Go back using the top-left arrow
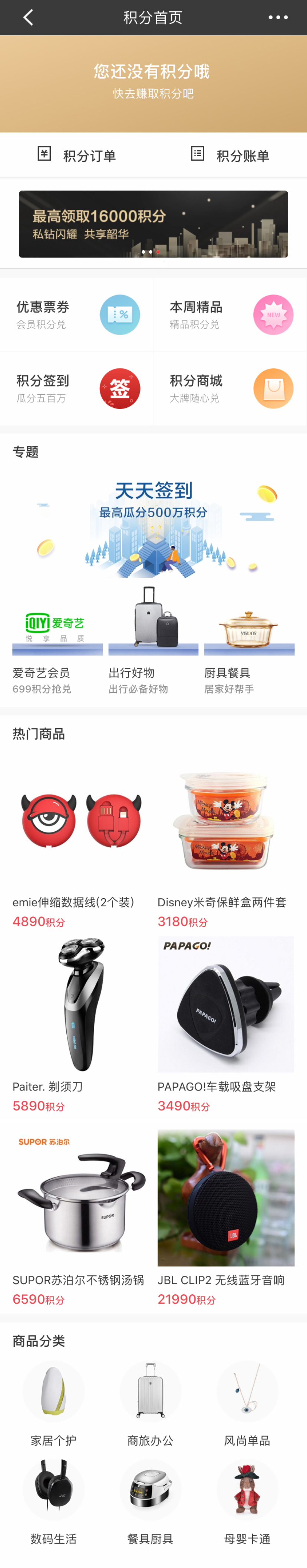The width and height of the screenshot is (307, 1568). 28,18
